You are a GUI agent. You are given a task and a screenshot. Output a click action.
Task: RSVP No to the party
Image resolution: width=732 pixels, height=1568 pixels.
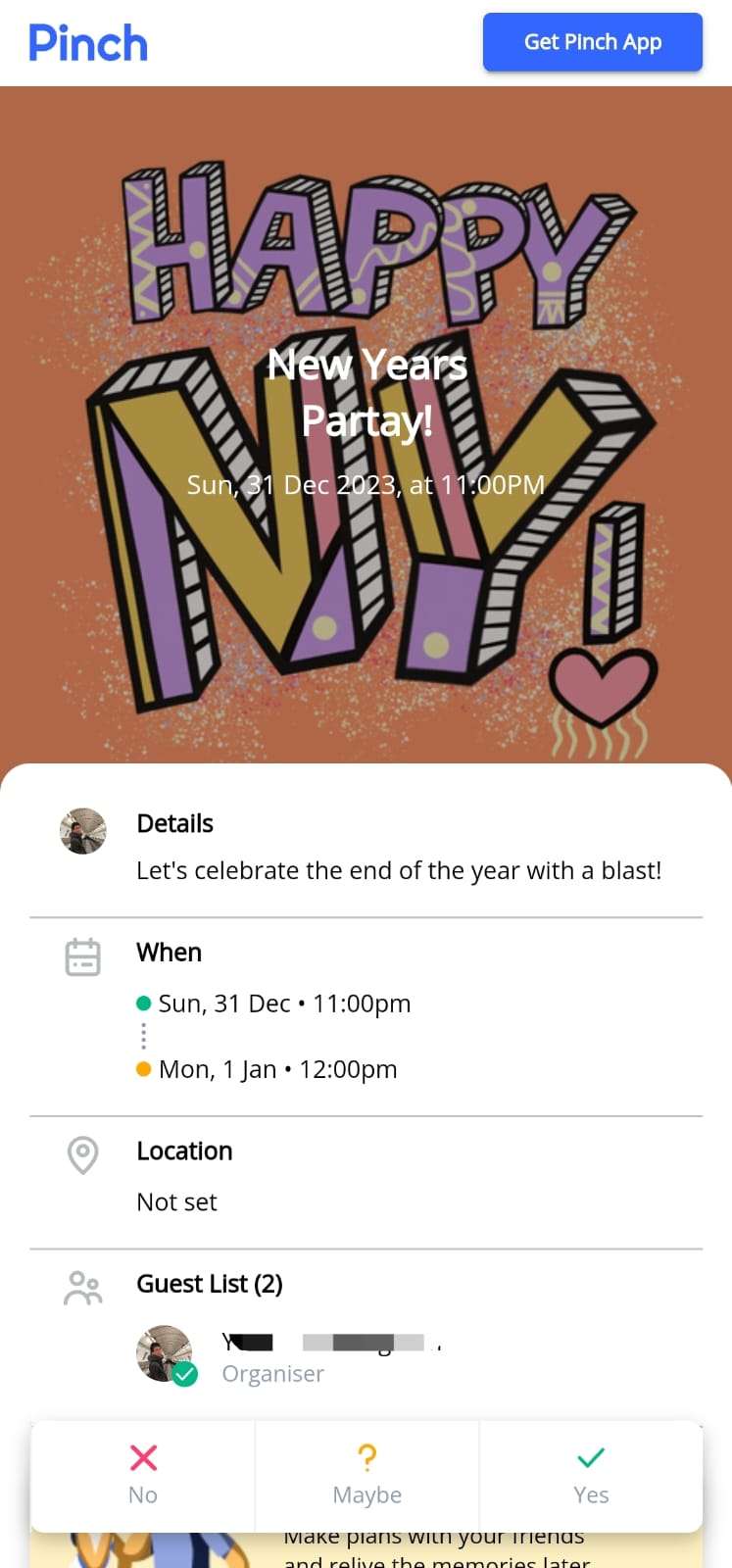(x=143, y=1476)
